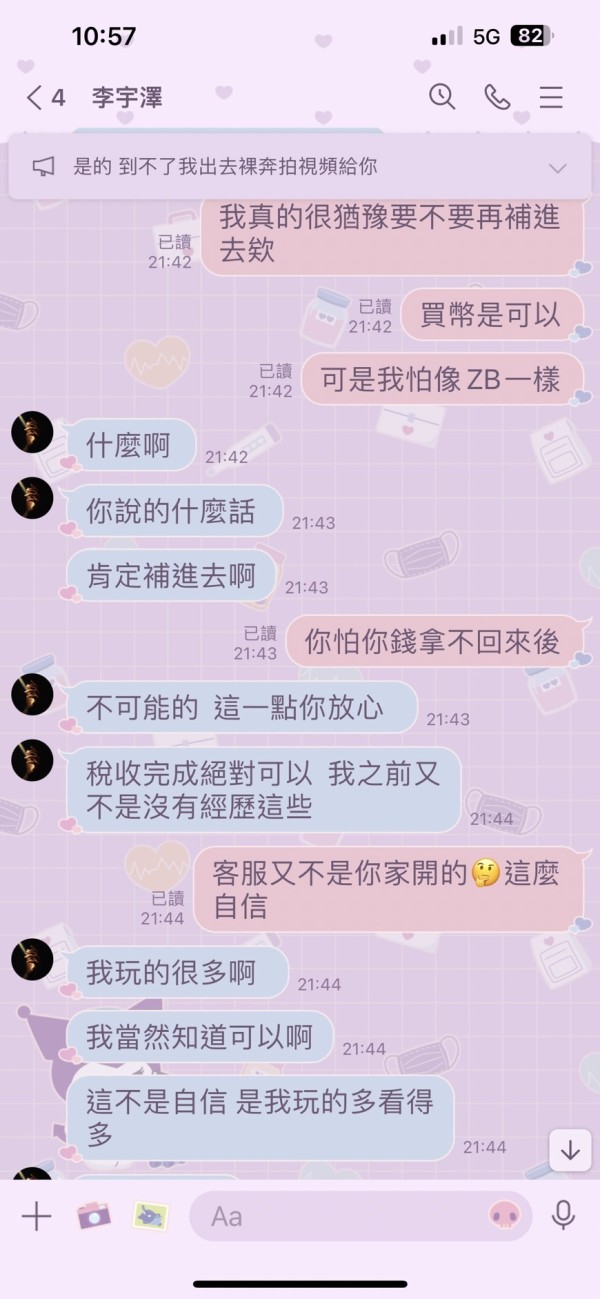Open the plus attachment menu

(36, 1215)
